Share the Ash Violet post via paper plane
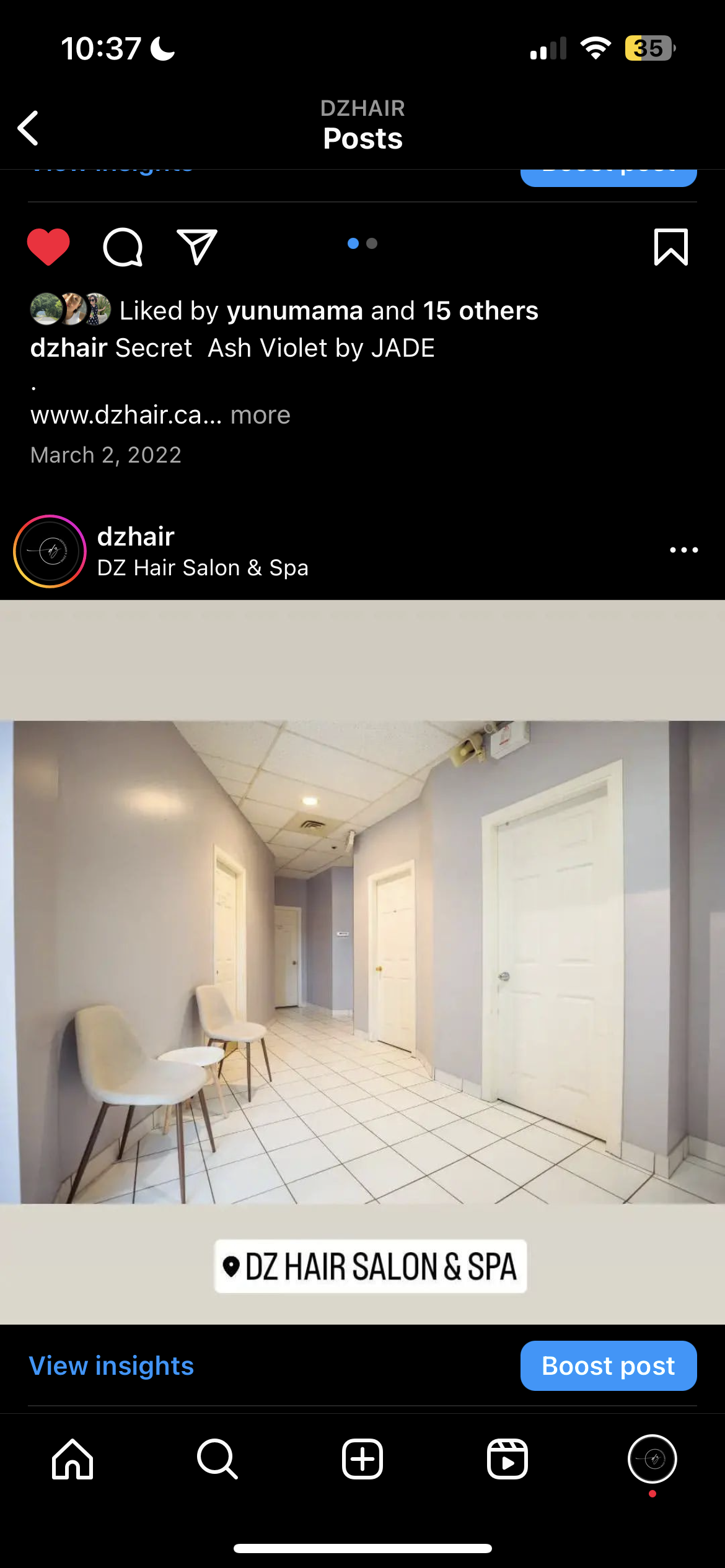 [x=197, y=246]
